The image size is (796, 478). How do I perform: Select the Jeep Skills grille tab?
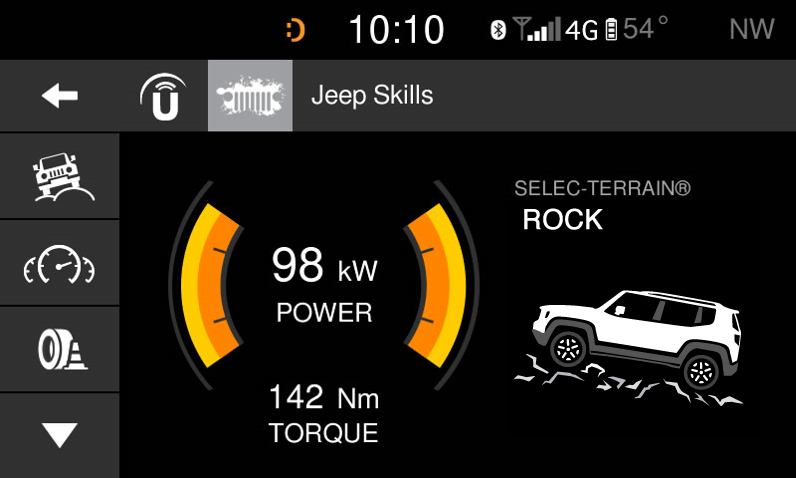point(250,96)
